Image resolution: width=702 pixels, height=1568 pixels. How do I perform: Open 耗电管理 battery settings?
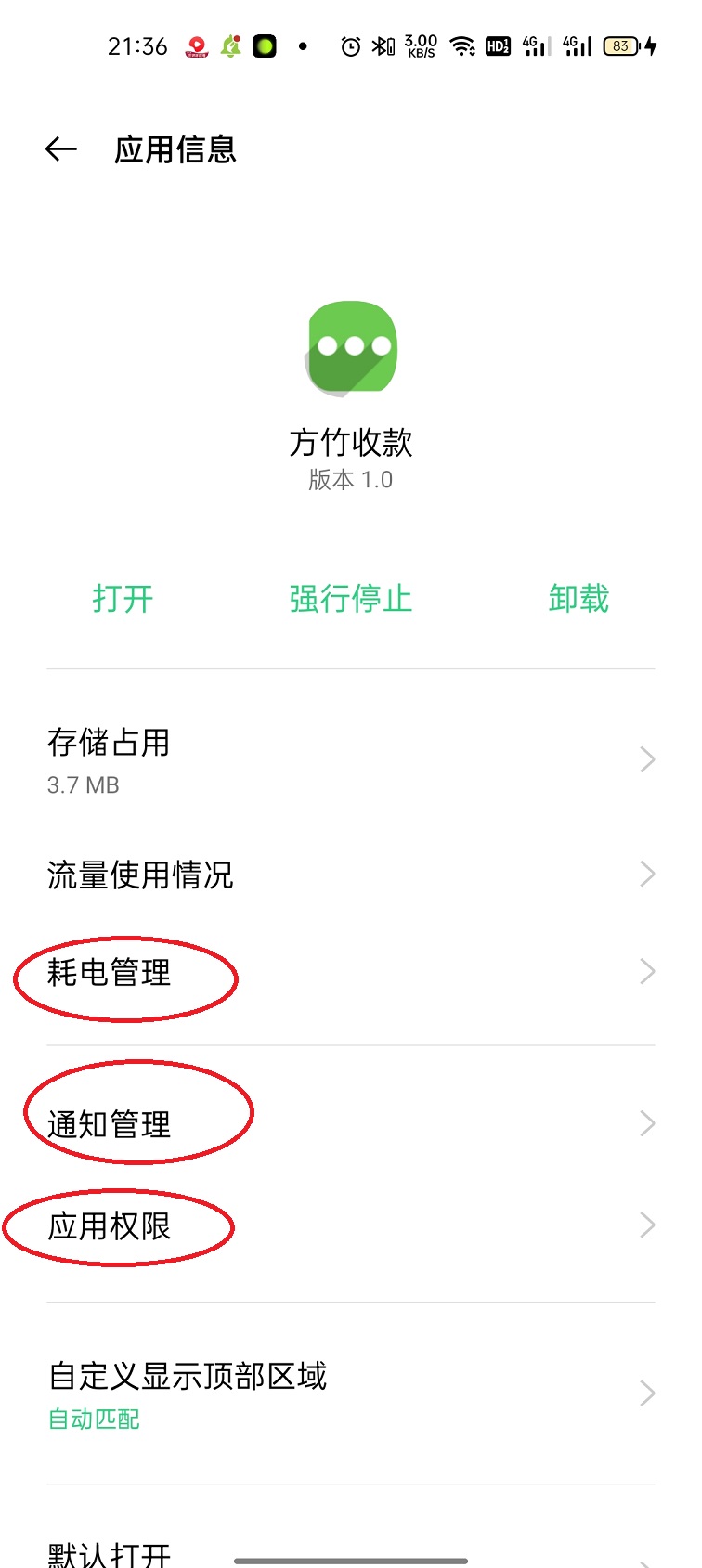(350, 973)
